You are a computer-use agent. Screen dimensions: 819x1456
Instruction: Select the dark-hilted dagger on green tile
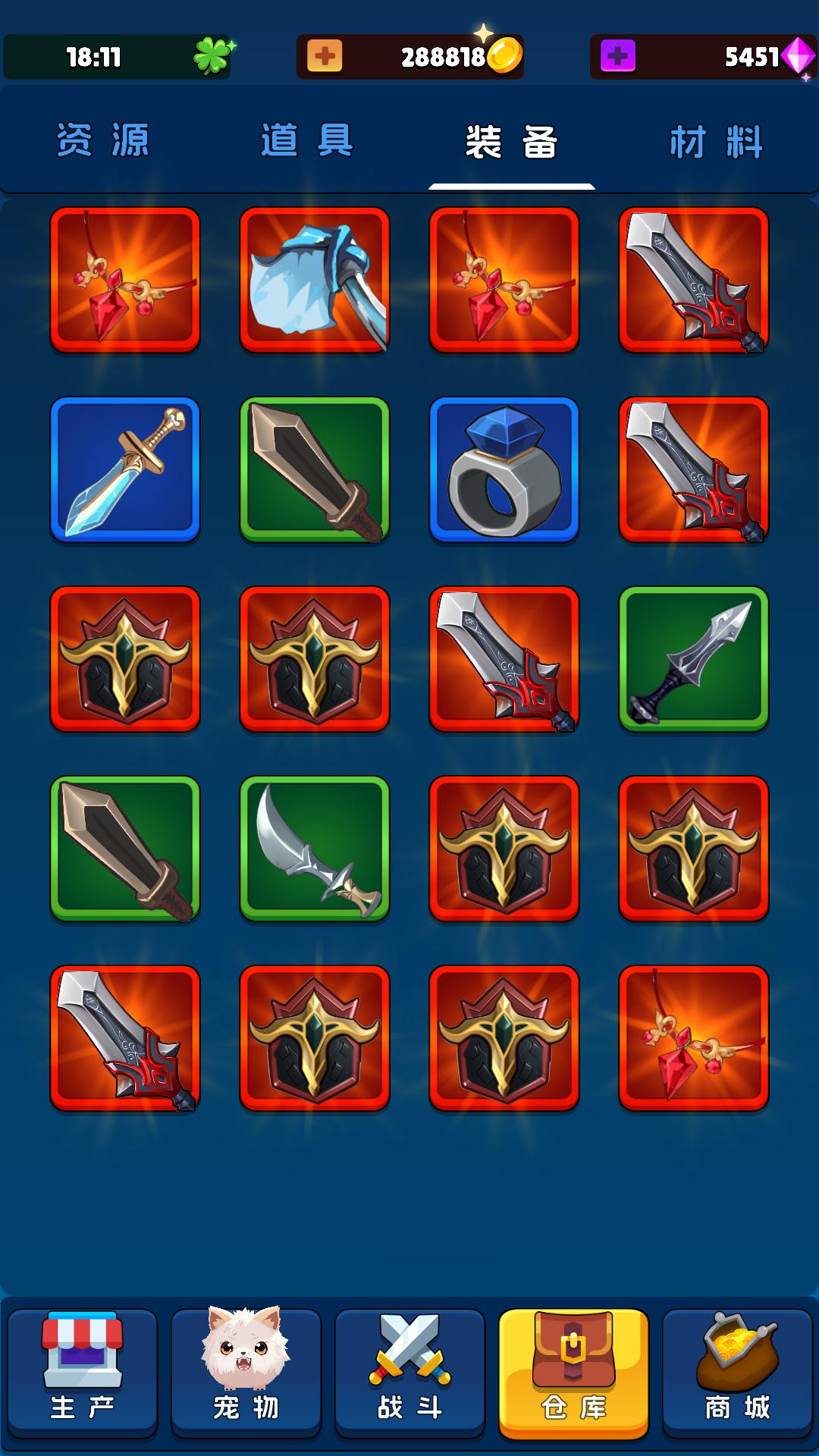click(694, 660)
